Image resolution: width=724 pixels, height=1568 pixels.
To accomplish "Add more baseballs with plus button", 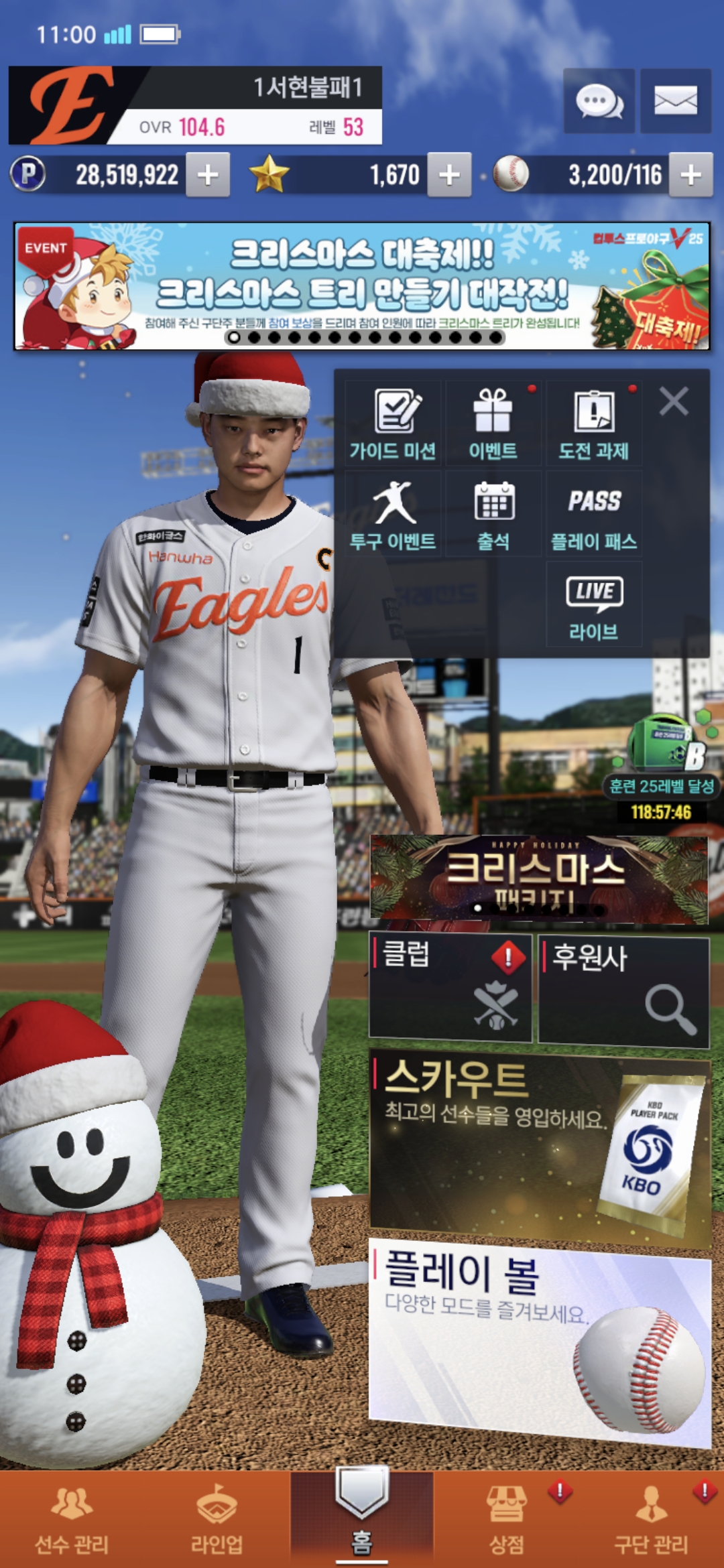I will pyautogui.click(x=690, y=175).
